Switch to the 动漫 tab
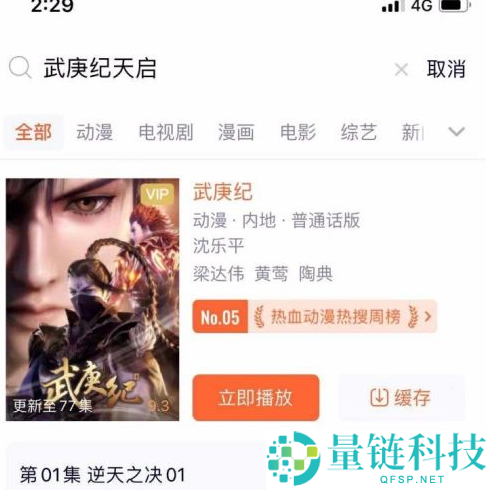 click(95, 132)
